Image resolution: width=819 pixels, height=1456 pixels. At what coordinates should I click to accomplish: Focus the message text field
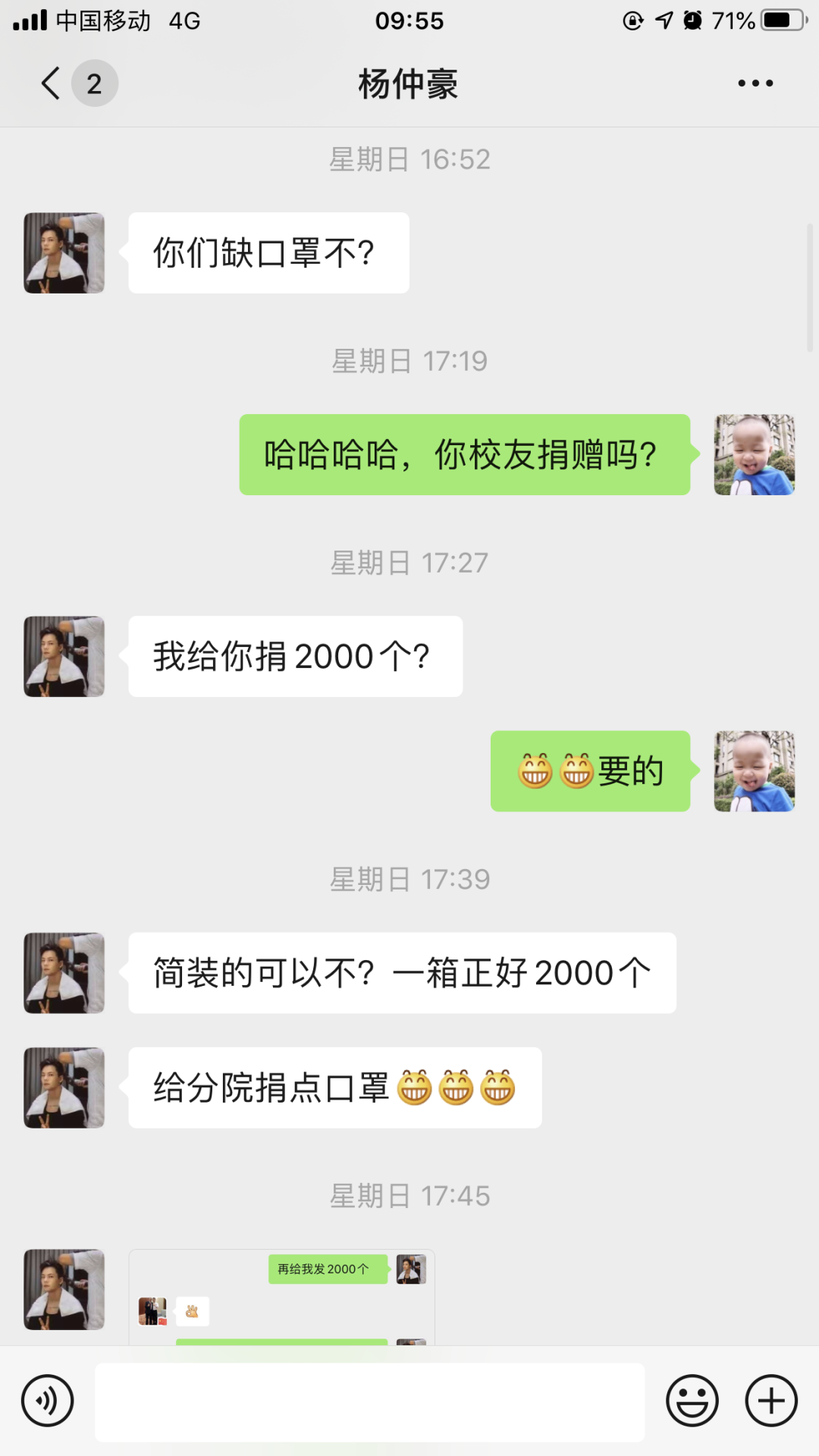point(369,1401)
